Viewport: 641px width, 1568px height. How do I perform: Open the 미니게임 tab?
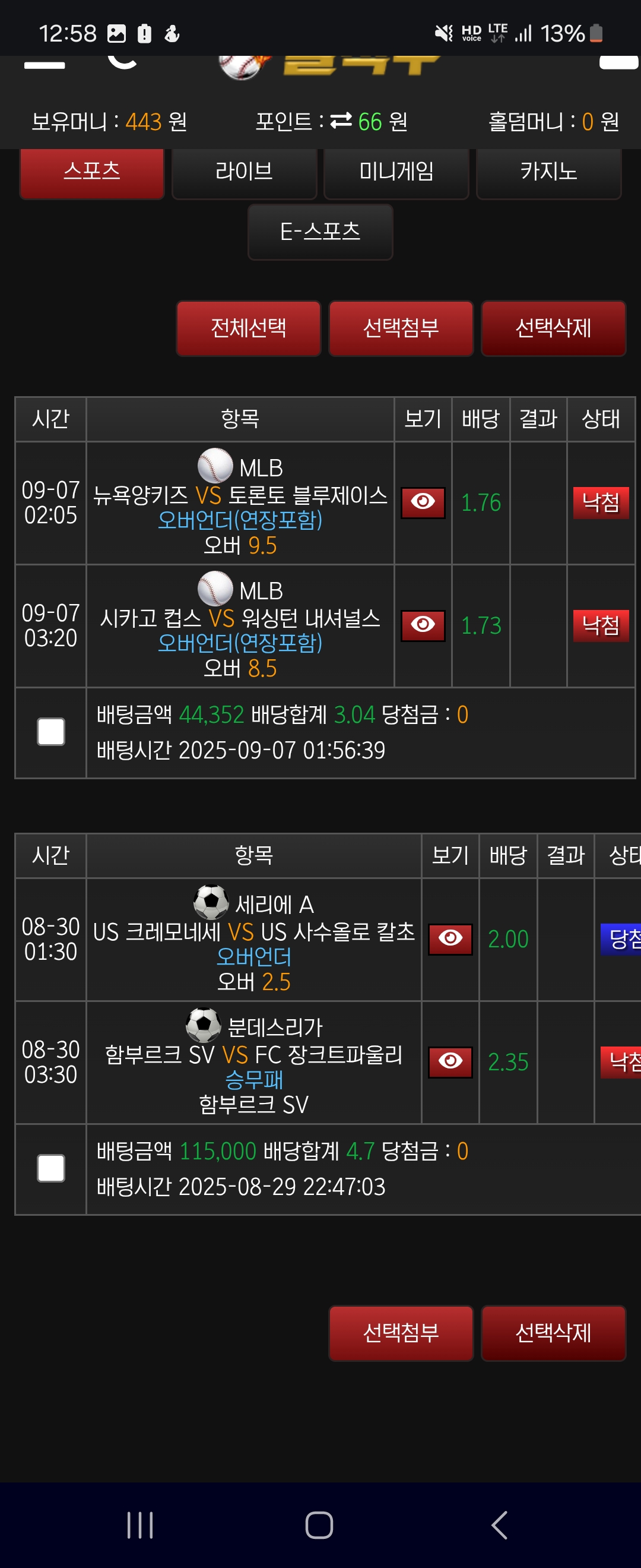(396, 172)
